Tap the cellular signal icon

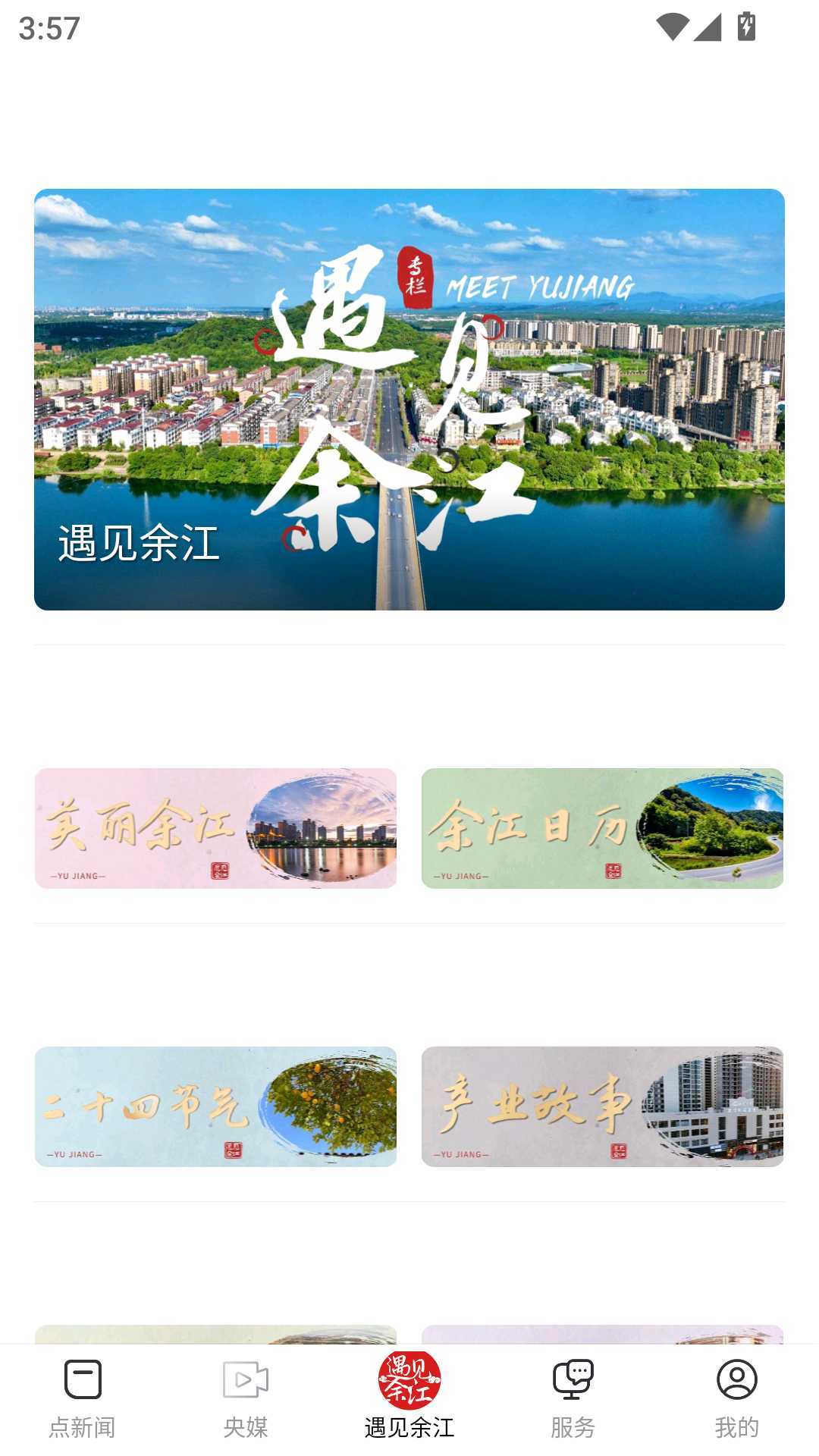click(708, 29)
